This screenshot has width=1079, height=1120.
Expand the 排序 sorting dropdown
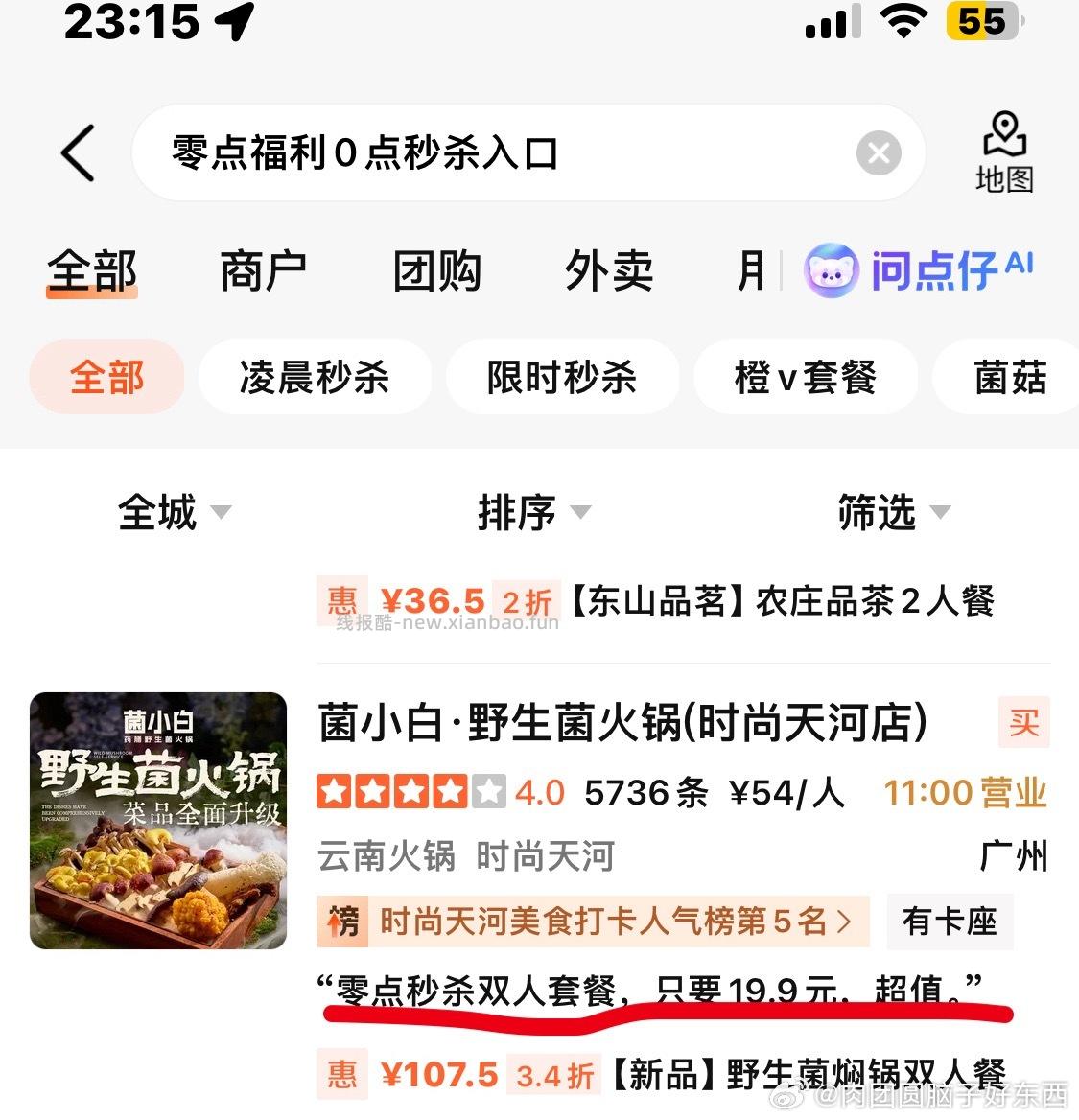click(x=532, y=513)
